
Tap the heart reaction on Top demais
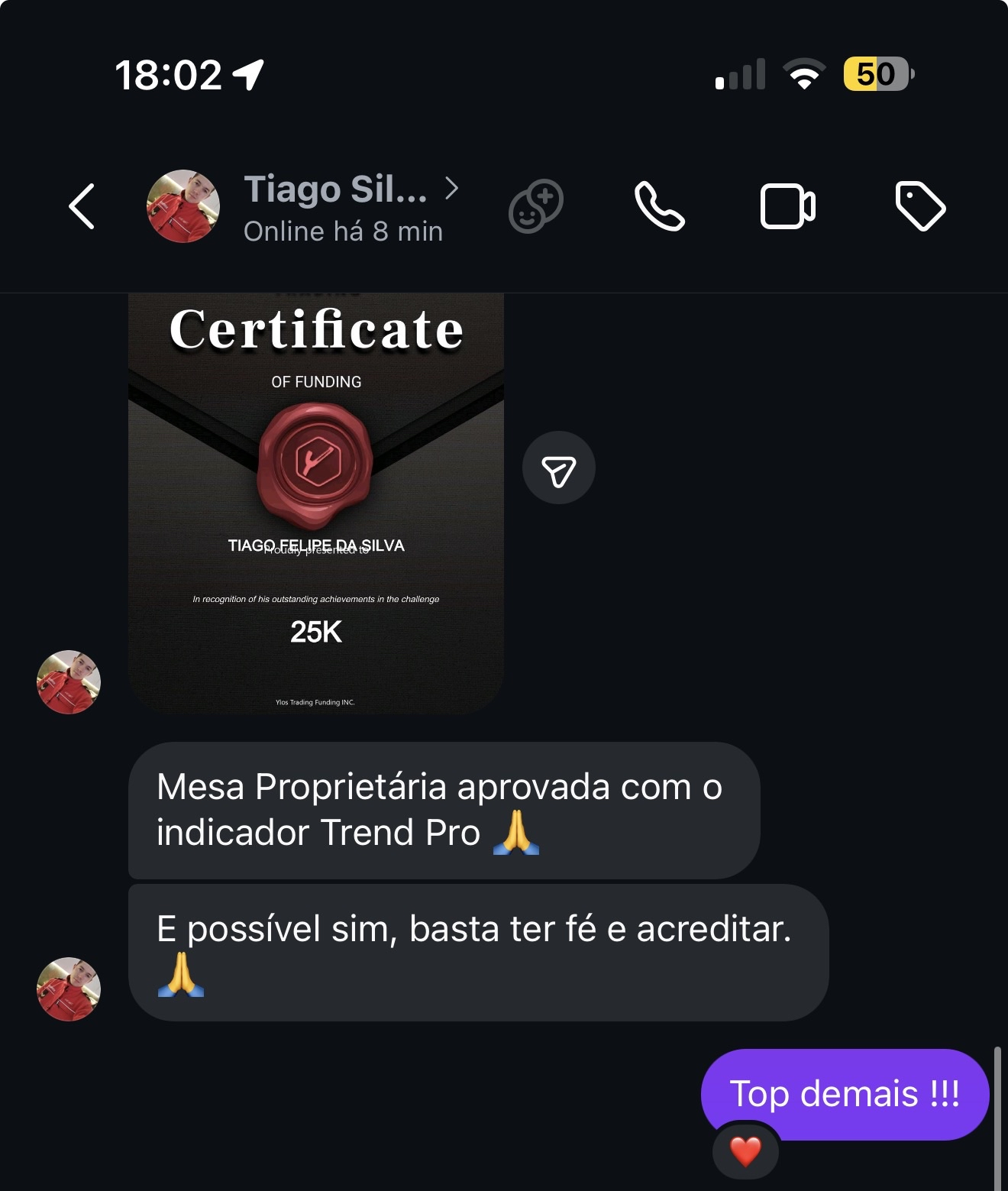746,1152
